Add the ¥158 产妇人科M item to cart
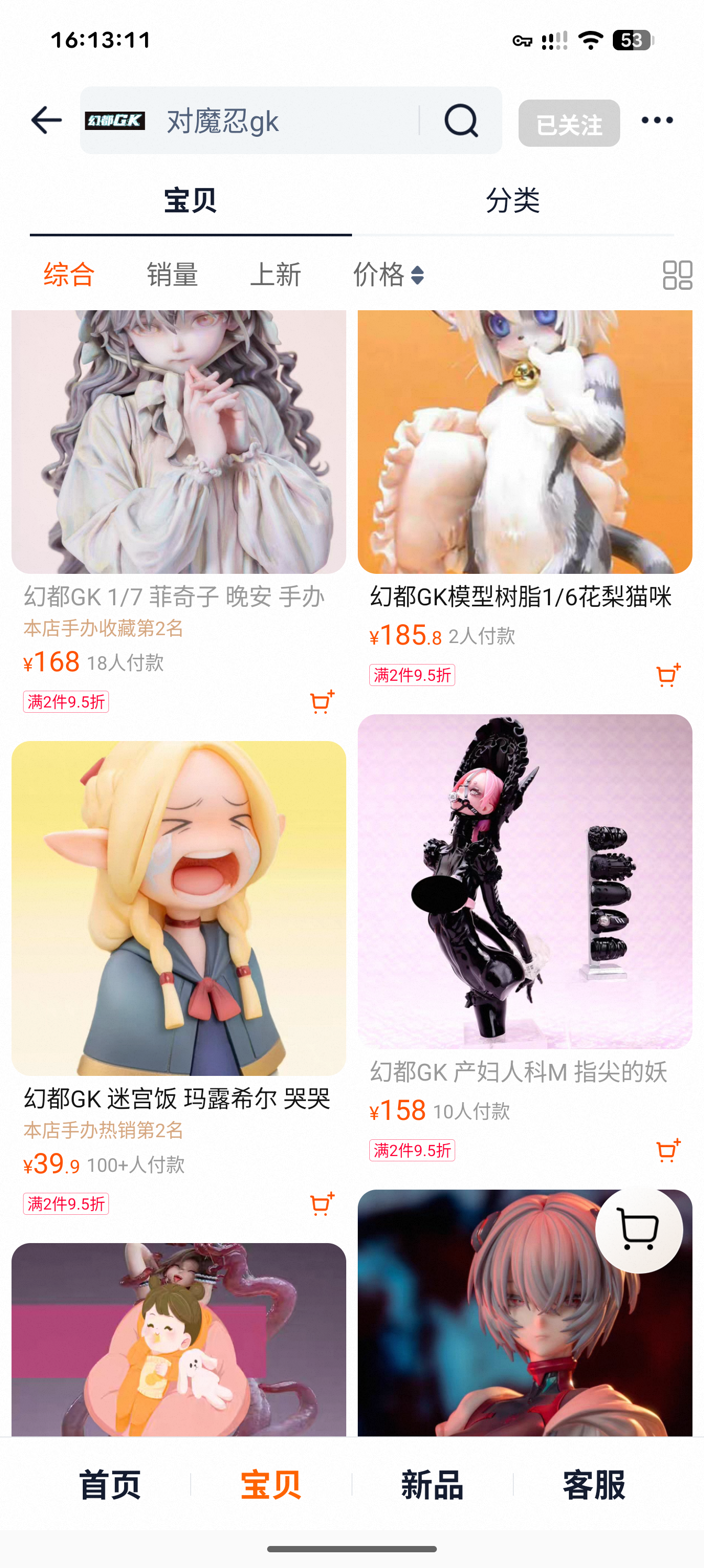 click(667, 1150)
